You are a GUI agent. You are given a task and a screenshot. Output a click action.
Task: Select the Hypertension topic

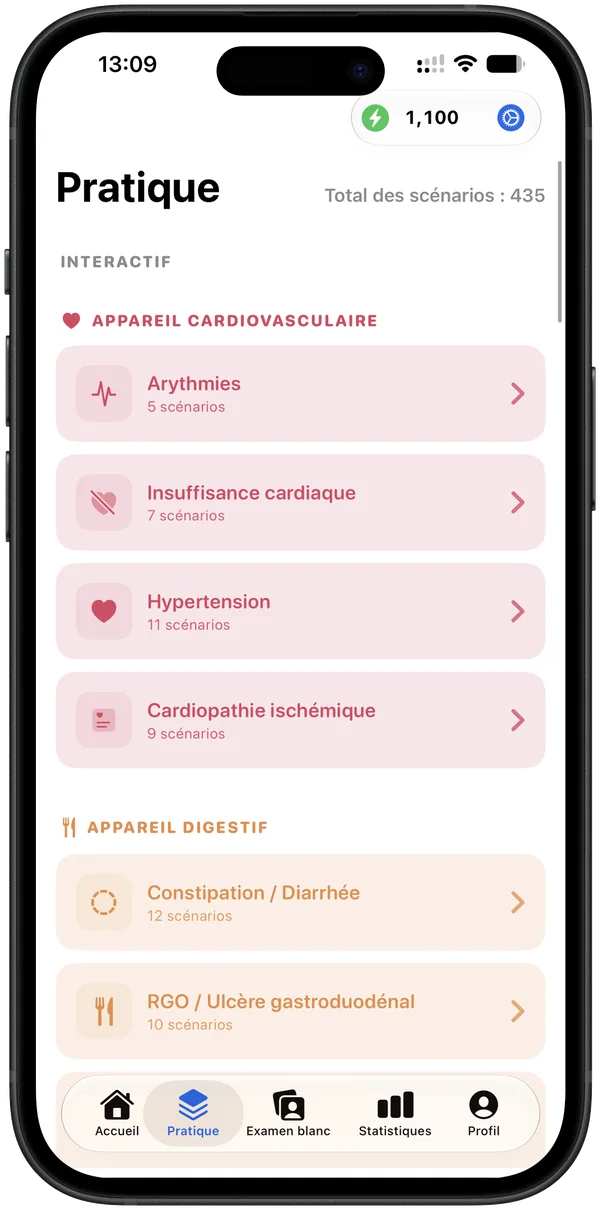pos(300,612)
